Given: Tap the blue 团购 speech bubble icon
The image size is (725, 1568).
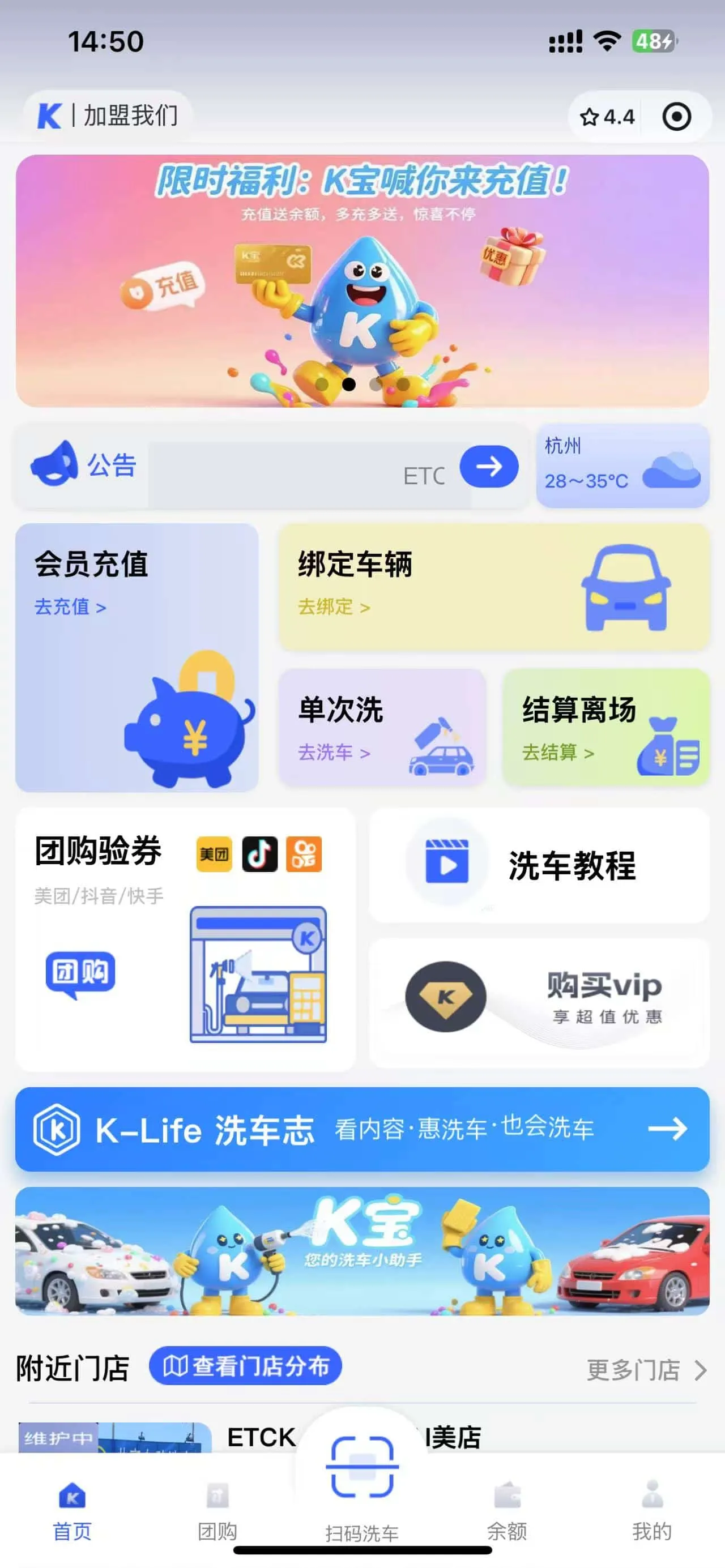Looking at the screenshot, I should click(80, 969).
